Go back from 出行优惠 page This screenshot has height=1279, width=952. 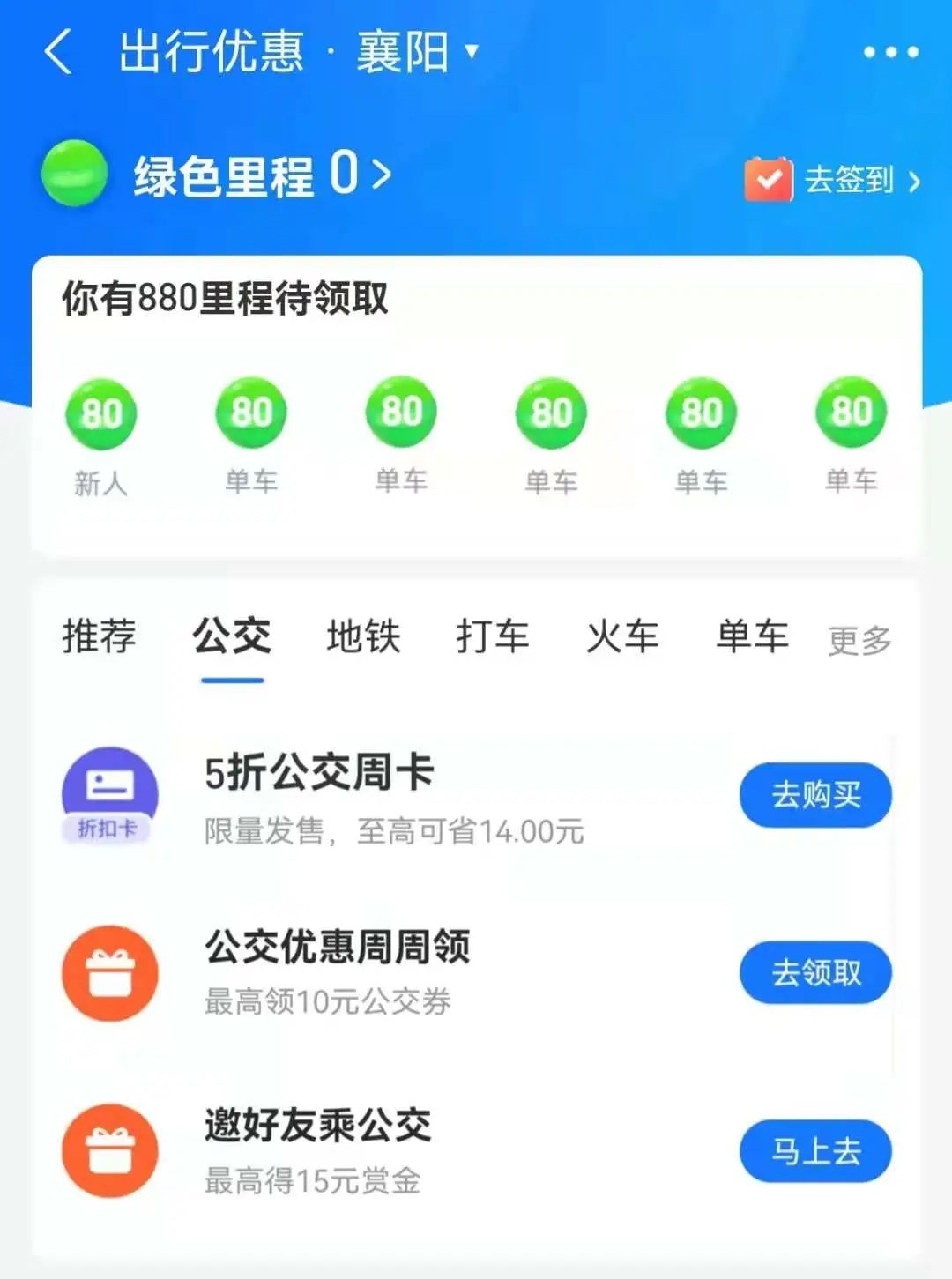pyautogui.click(x=58, y=52)
